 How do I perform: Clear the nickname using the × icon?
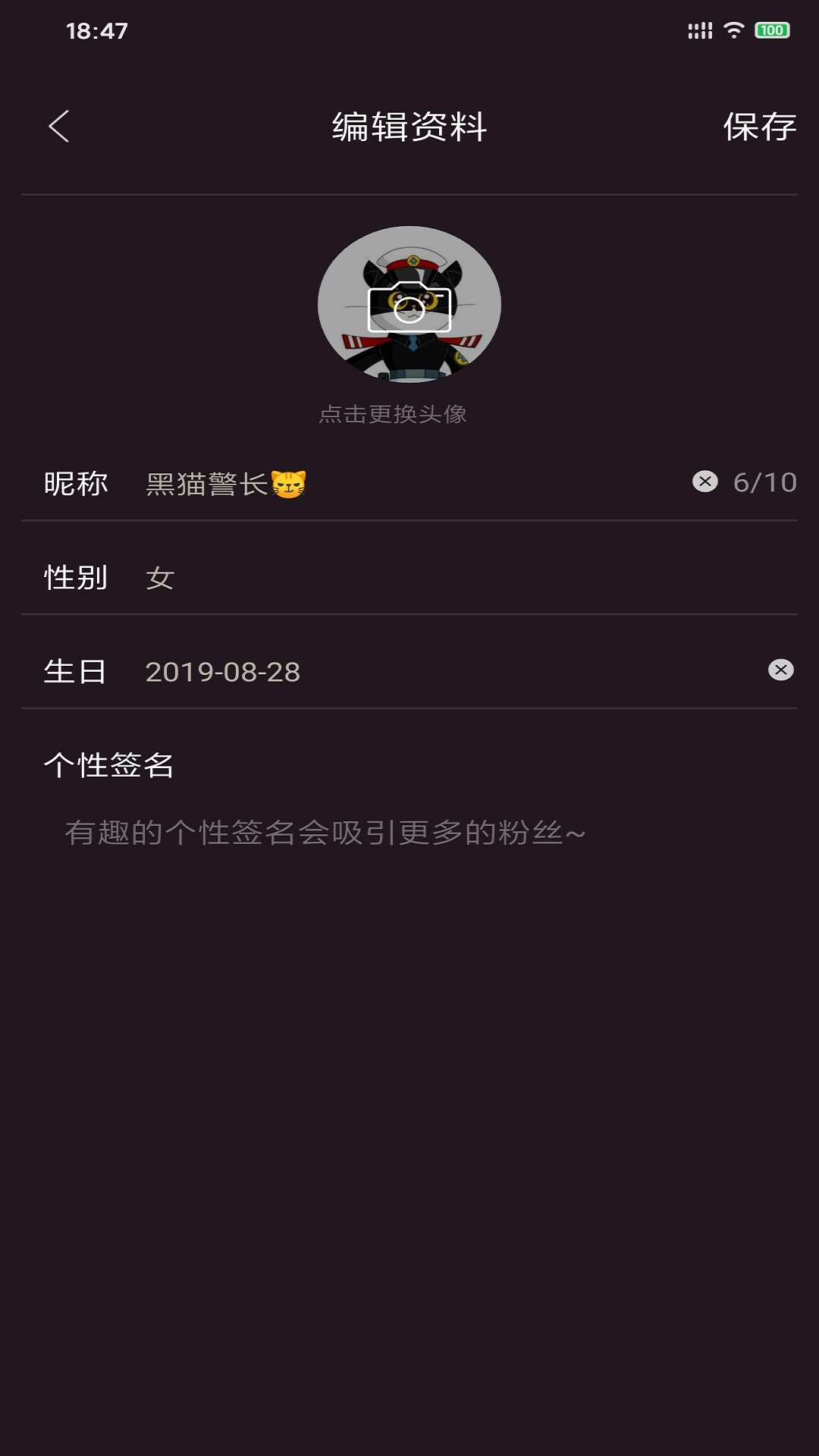point(704,482)
